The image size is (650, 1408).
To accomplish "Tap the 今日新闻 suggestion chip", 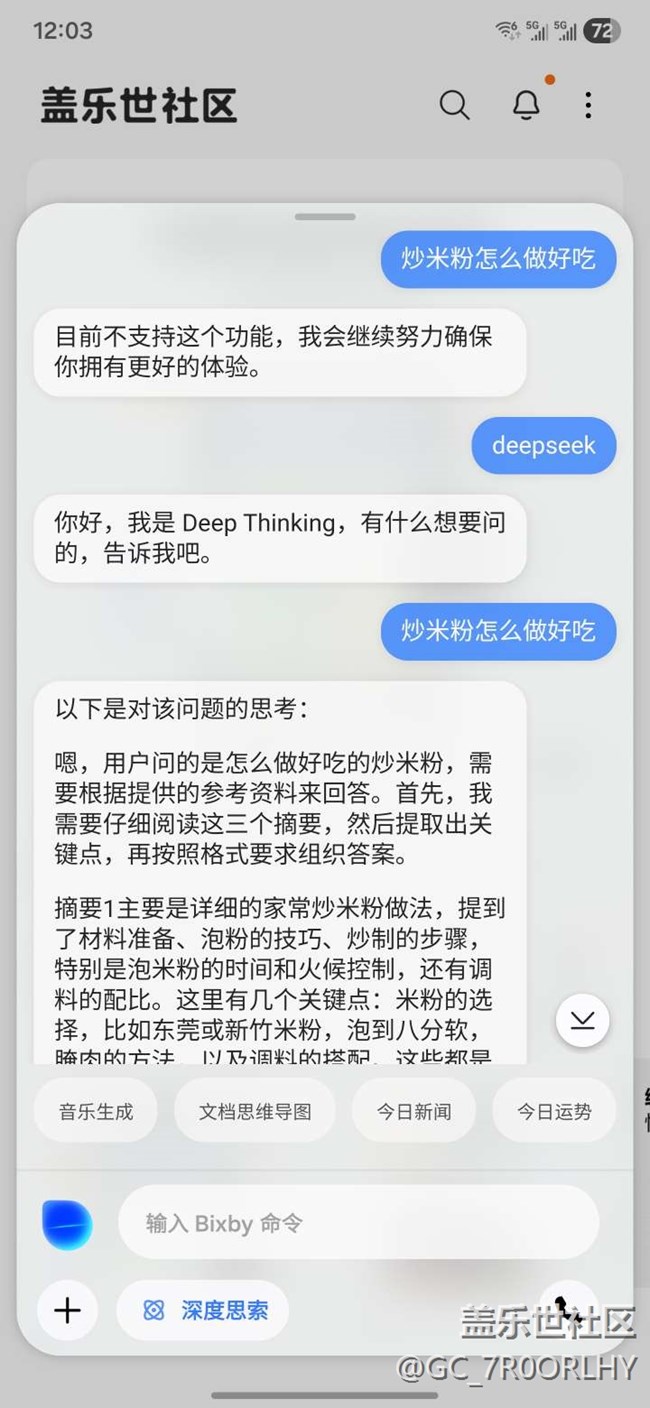I will pyautogui.click(x=414, y=1111).
